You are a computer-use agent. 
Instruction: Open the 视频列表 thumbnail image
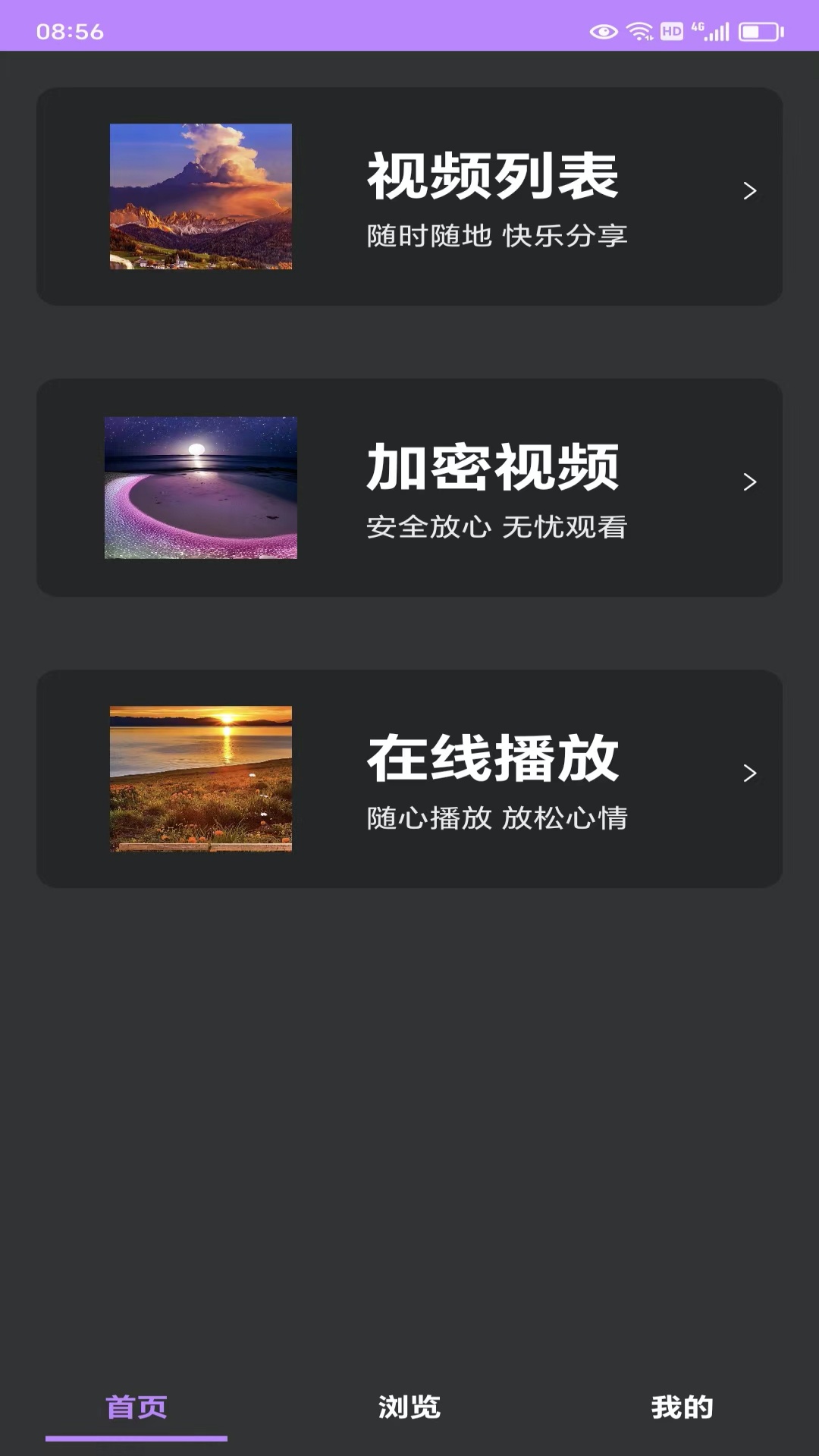201,195
